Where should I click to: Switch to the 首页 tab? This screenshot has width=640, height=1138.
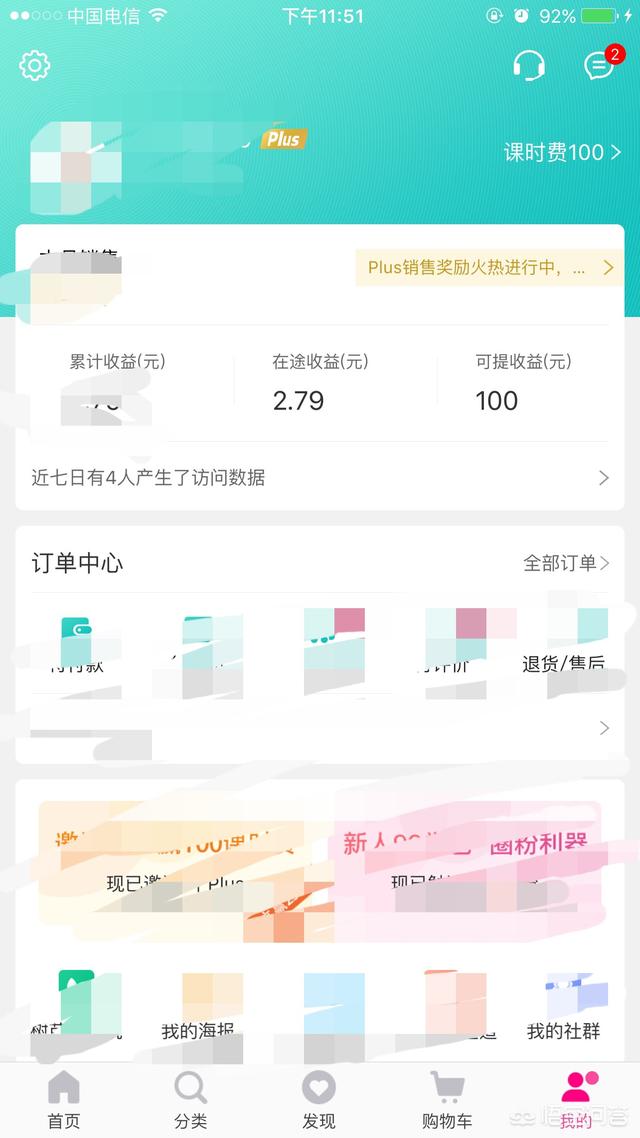(64, 1098)
